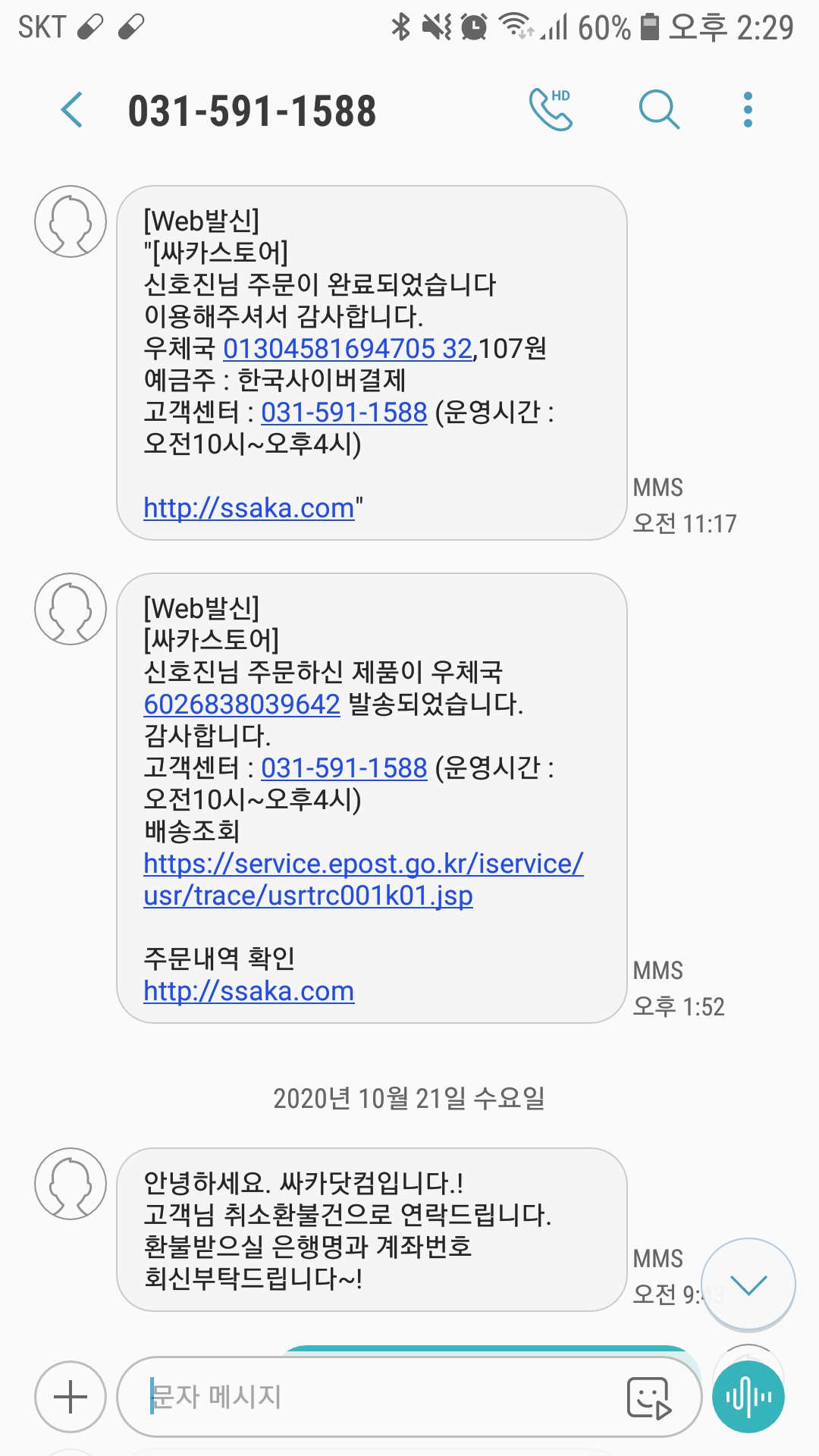The image size is (819, 1456).
Task: Open the epost delivery tracking link
Action: (x=363, y=880)
